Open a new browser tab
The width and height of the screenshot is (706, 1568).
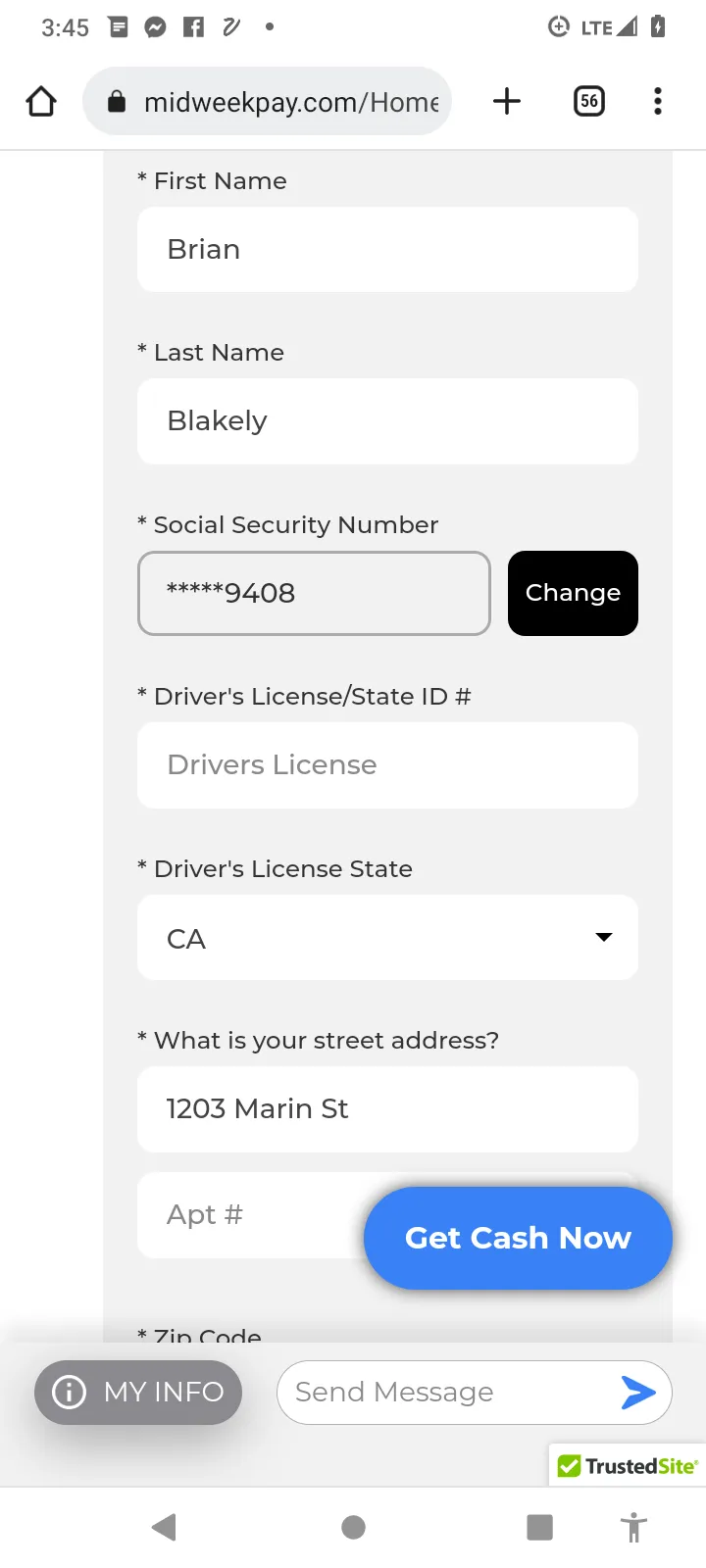507,101
